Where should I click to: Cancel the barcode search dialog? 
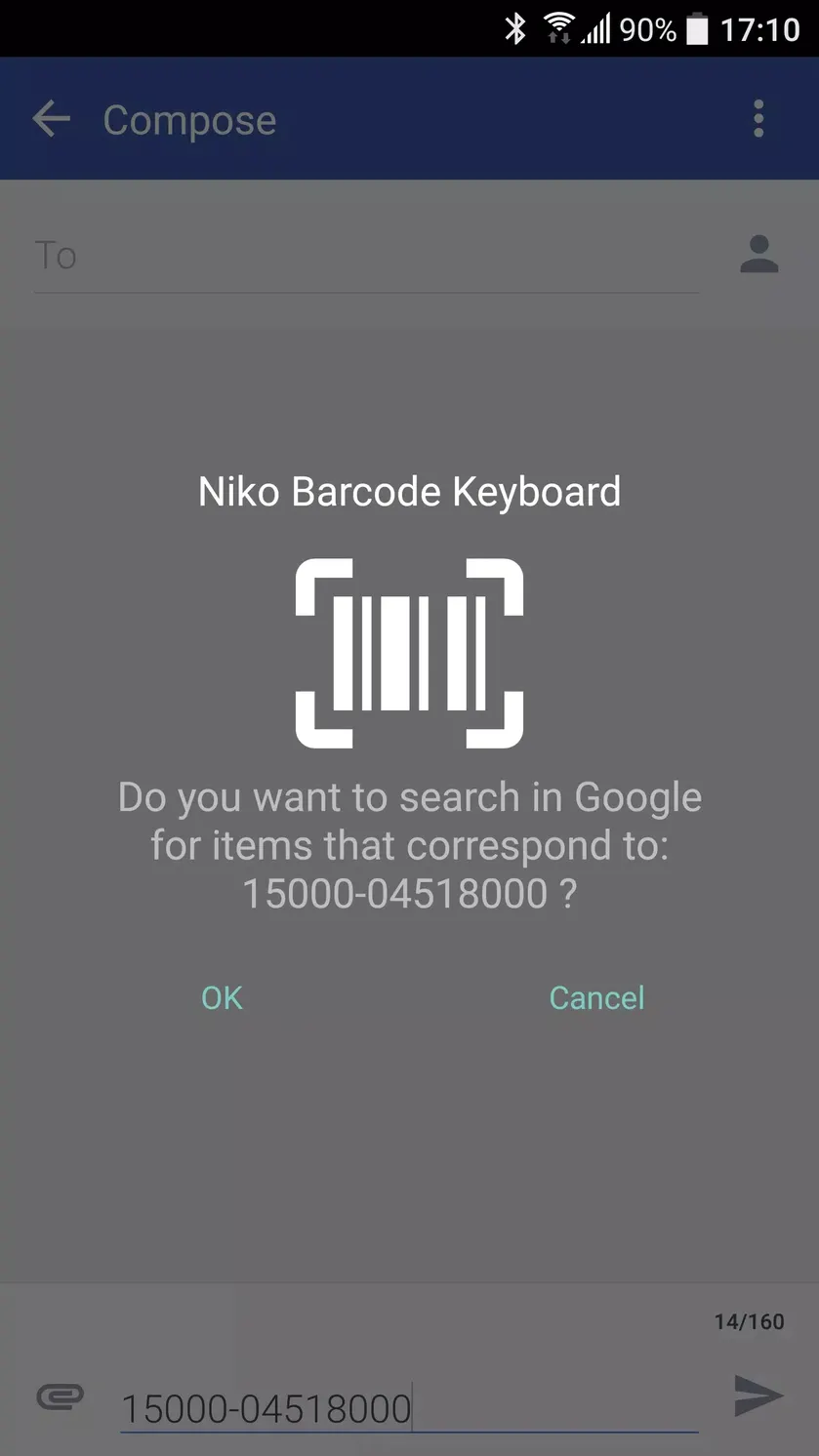click(x=596, y=997)
